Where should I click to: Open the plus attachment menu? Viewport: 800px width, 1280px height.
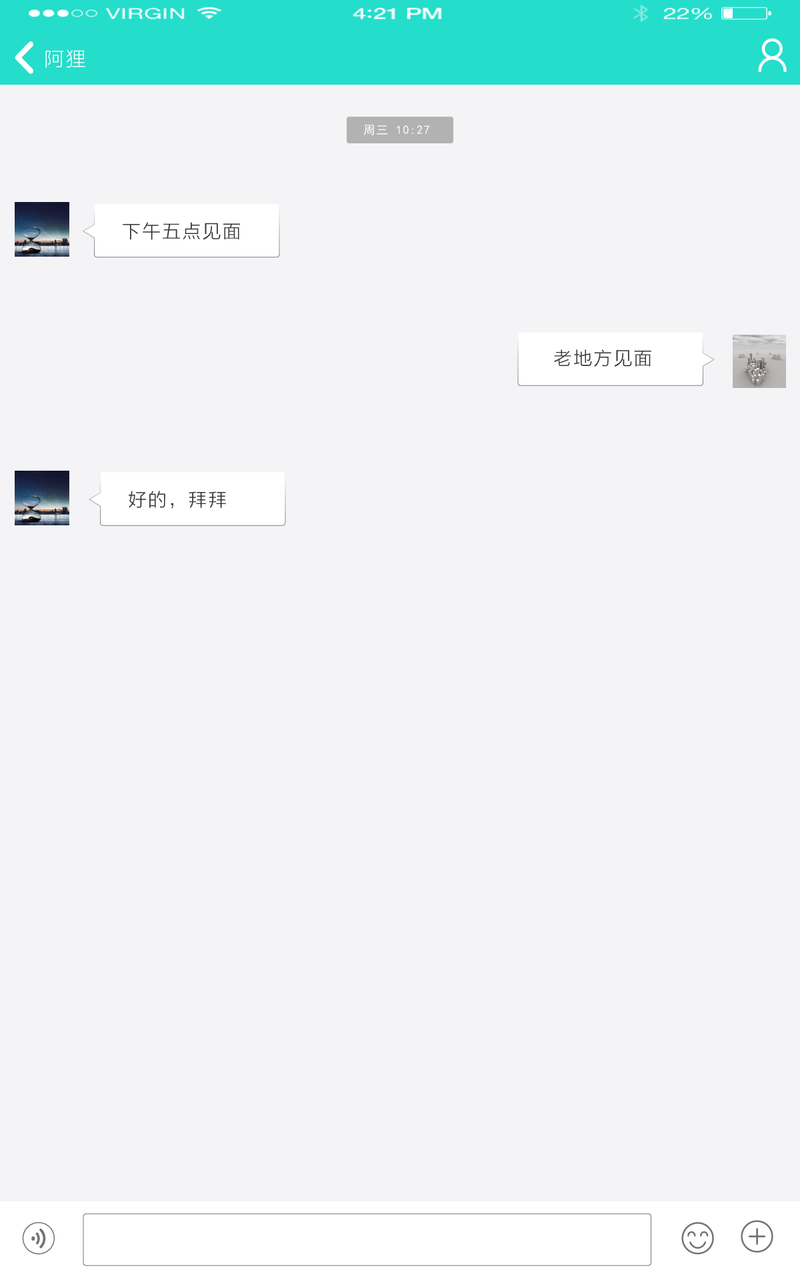point(757,1237)
